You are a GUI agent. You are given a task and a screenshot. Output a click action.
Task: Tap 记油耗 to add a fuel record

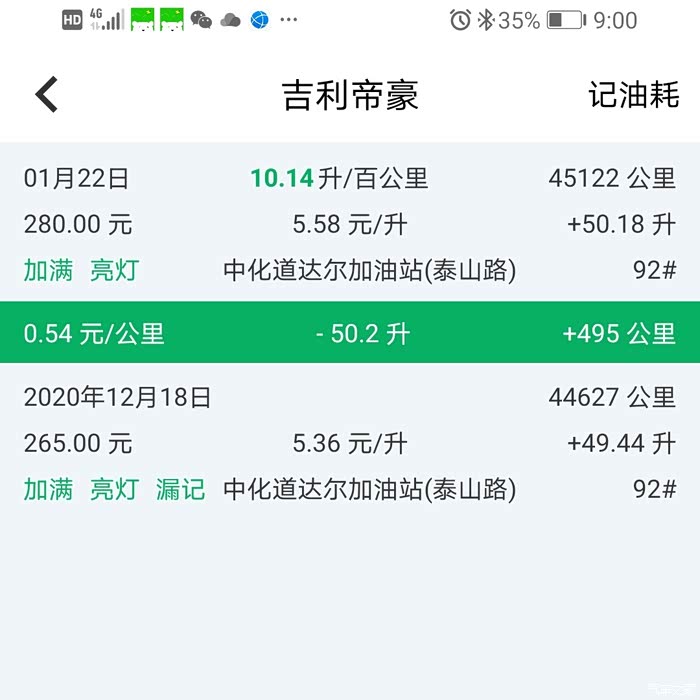(633, 95)
